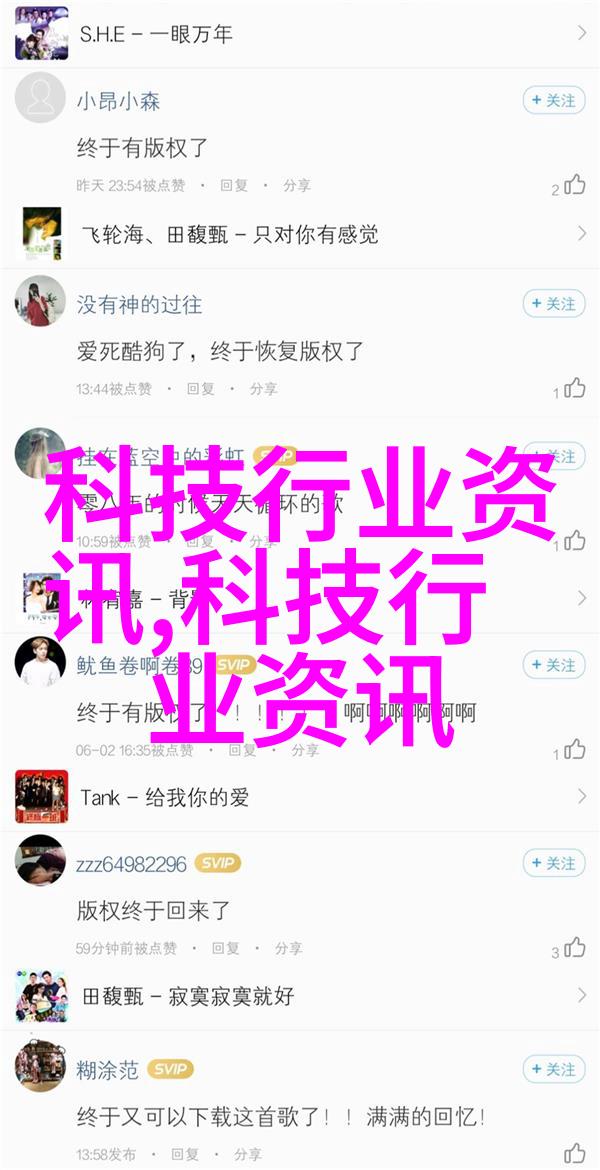Like the comment 版权终于回来了
This screenshot has height=1170, width=600.
coord(574,948)
